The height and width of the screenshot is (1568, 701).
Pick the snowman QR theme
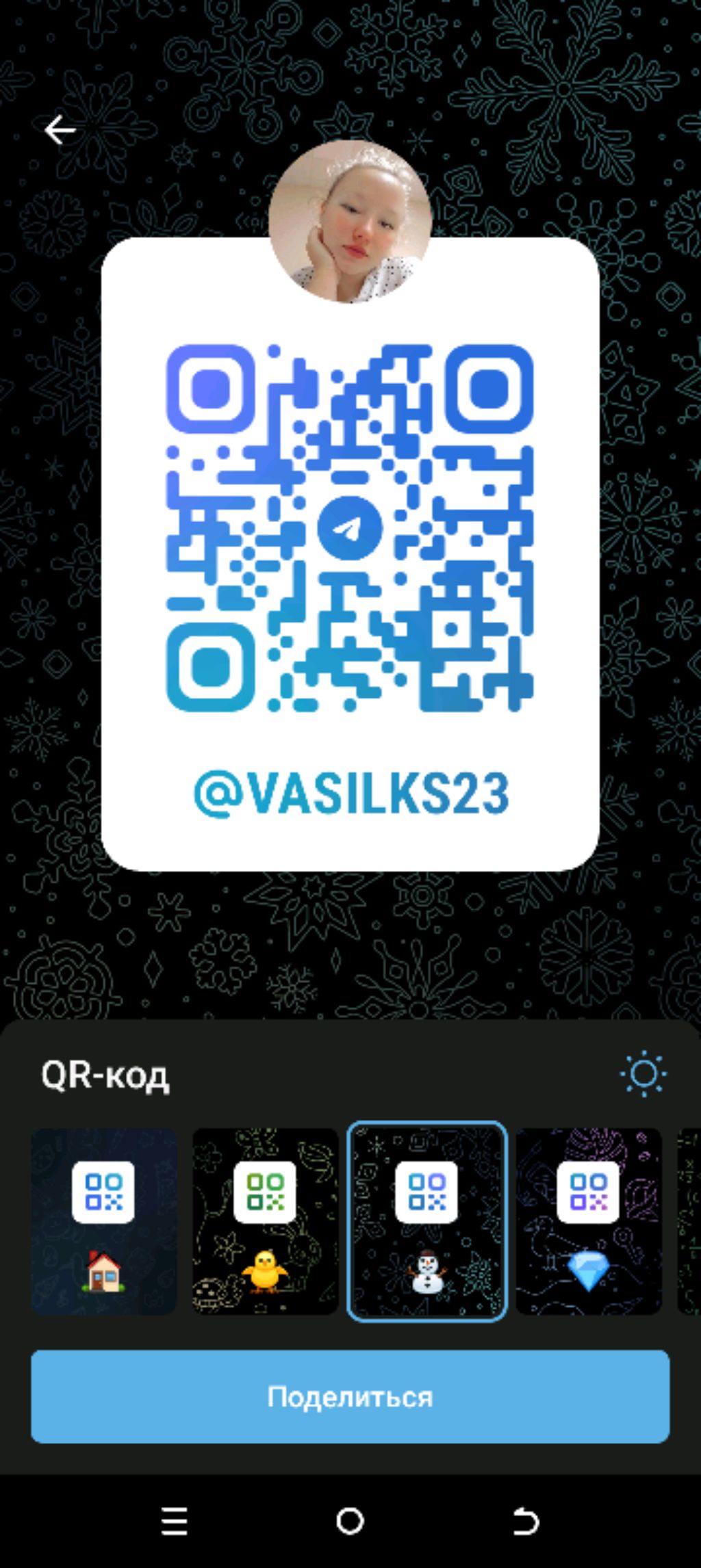(427, 1221)
